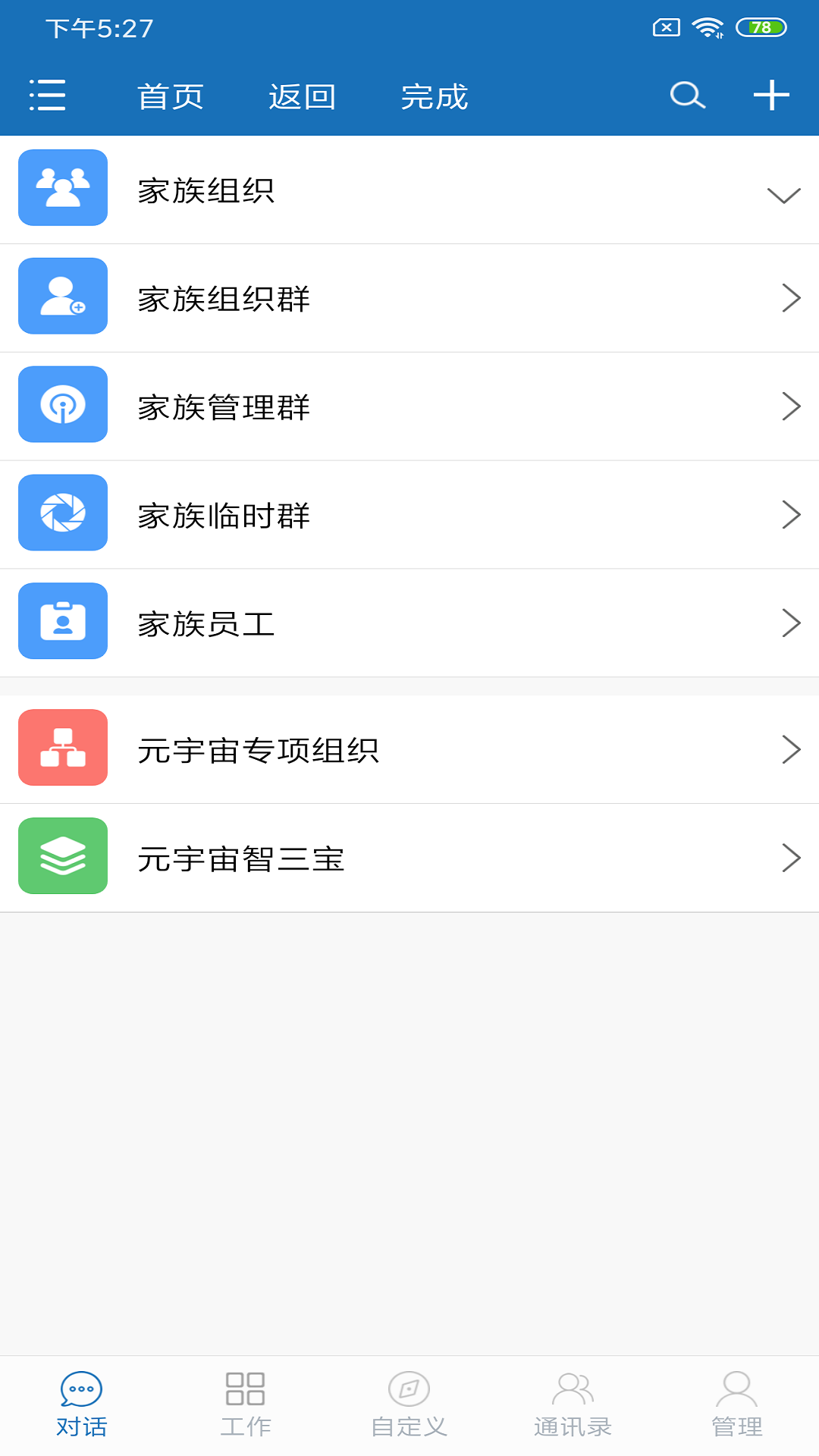Image resolution: width=819 pixels, height=1456 pixels.
Task: Open 元宇宙智三宝
Action: point(409,858)
